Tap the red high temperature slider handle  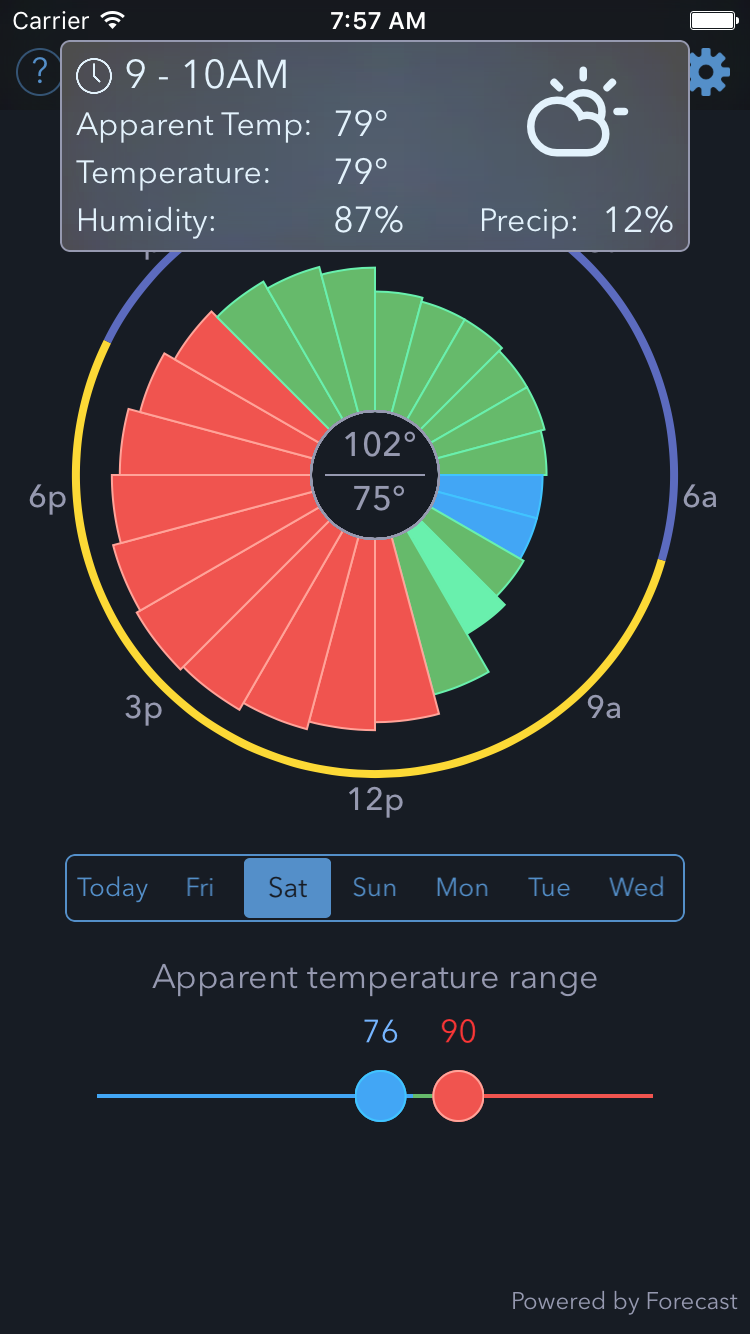coord(458,1095)
